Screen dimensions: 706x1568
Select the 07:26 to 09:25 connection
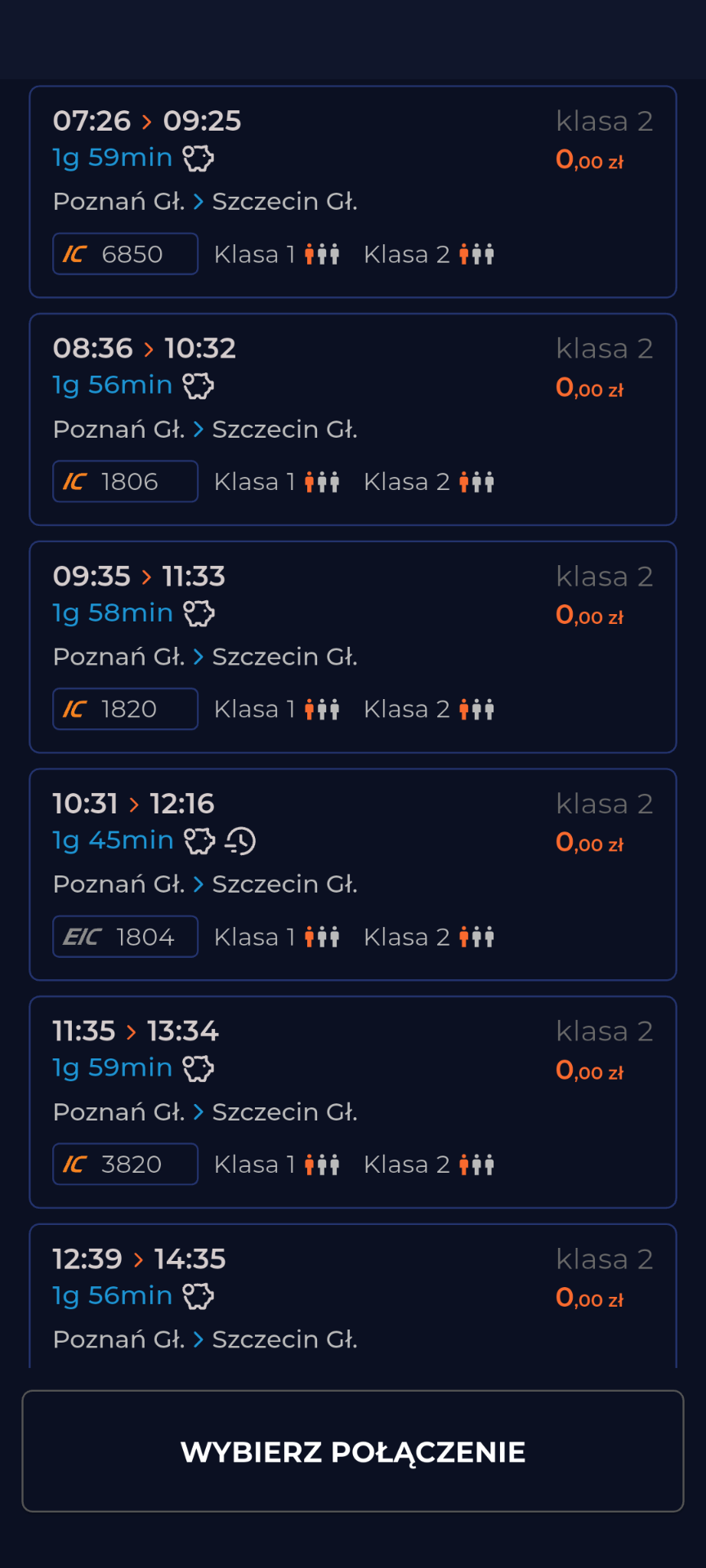pyautogui.click(x=352, y=192)
